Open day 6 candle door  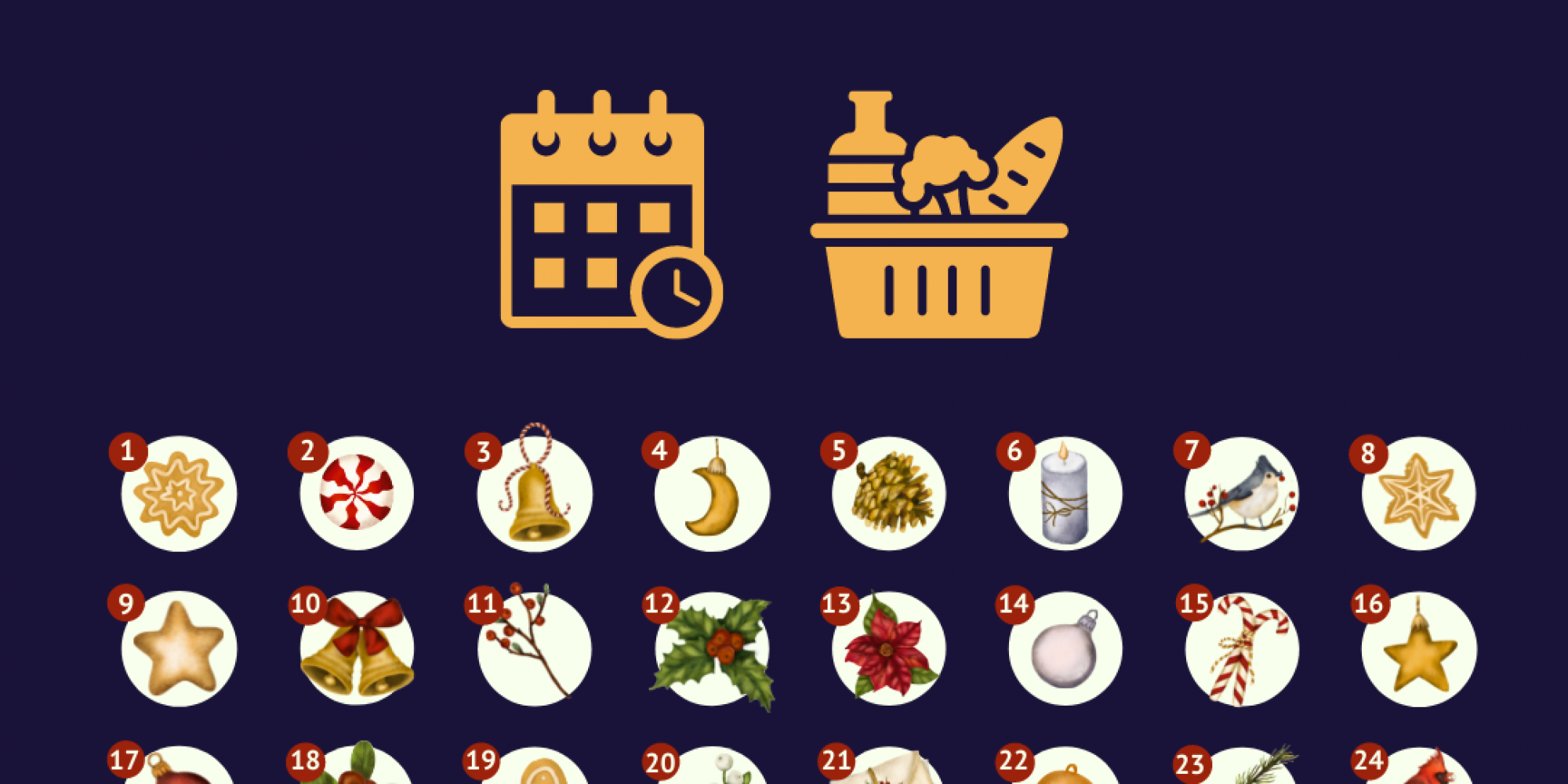click(1065, 494)
